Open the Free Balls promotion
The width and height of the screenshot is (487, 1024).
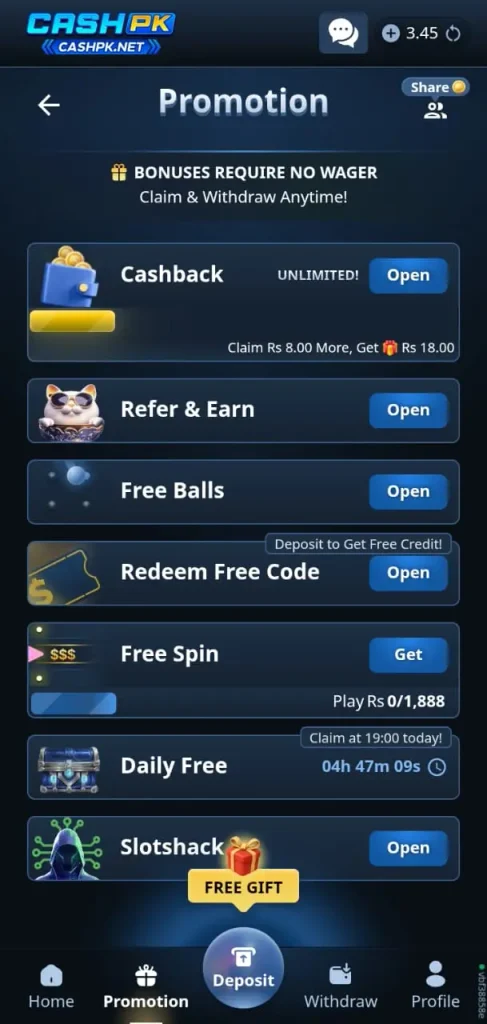coord(409,492)
